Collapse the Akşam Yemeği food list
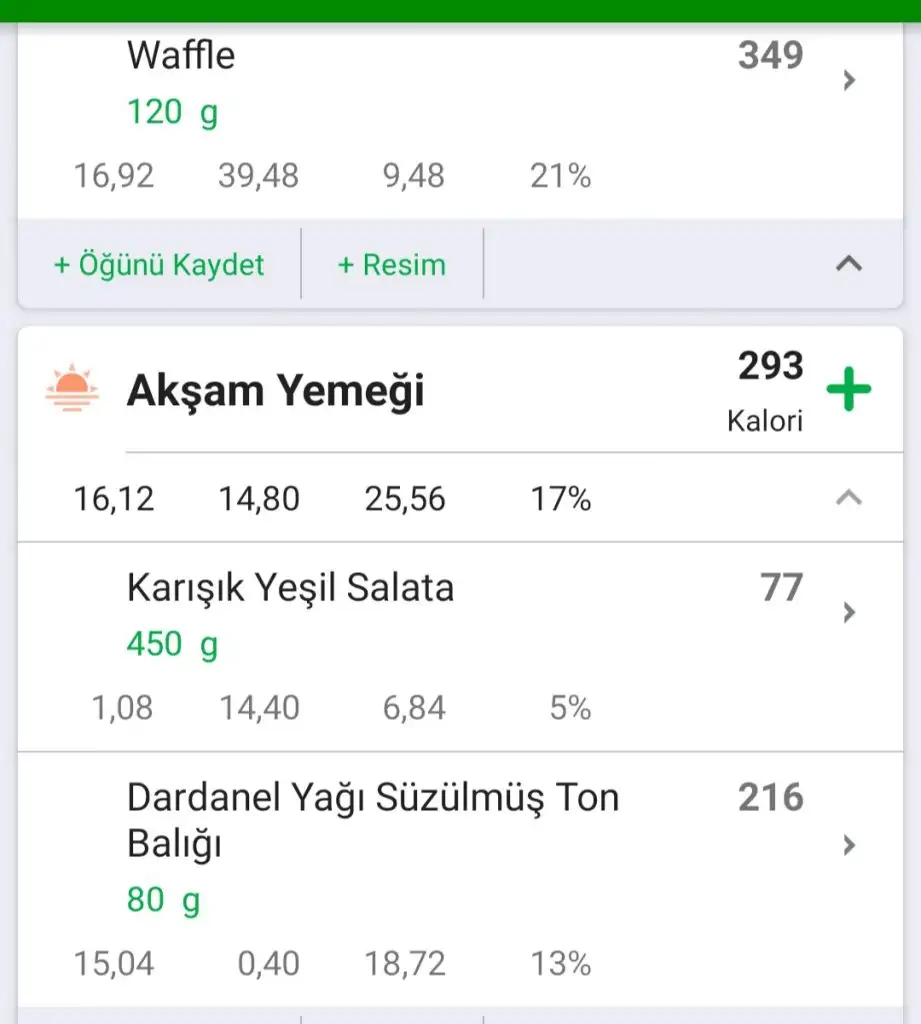This screenshot has height=1024, width=921. [x=848, y=497]
